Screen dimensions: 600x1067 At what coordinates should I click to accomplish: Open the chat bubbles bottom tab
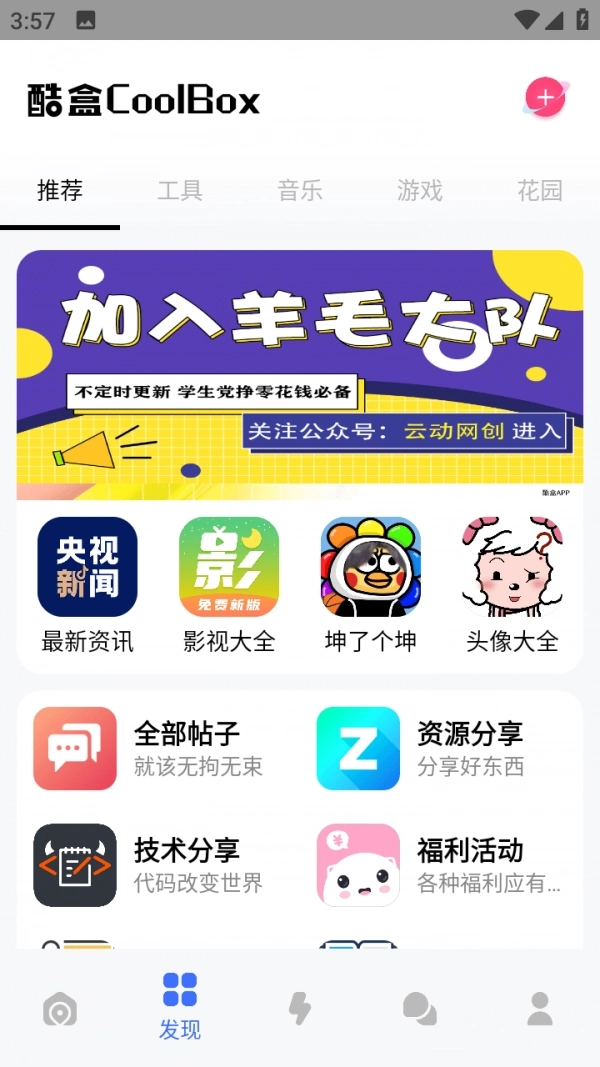[420, 1009]
